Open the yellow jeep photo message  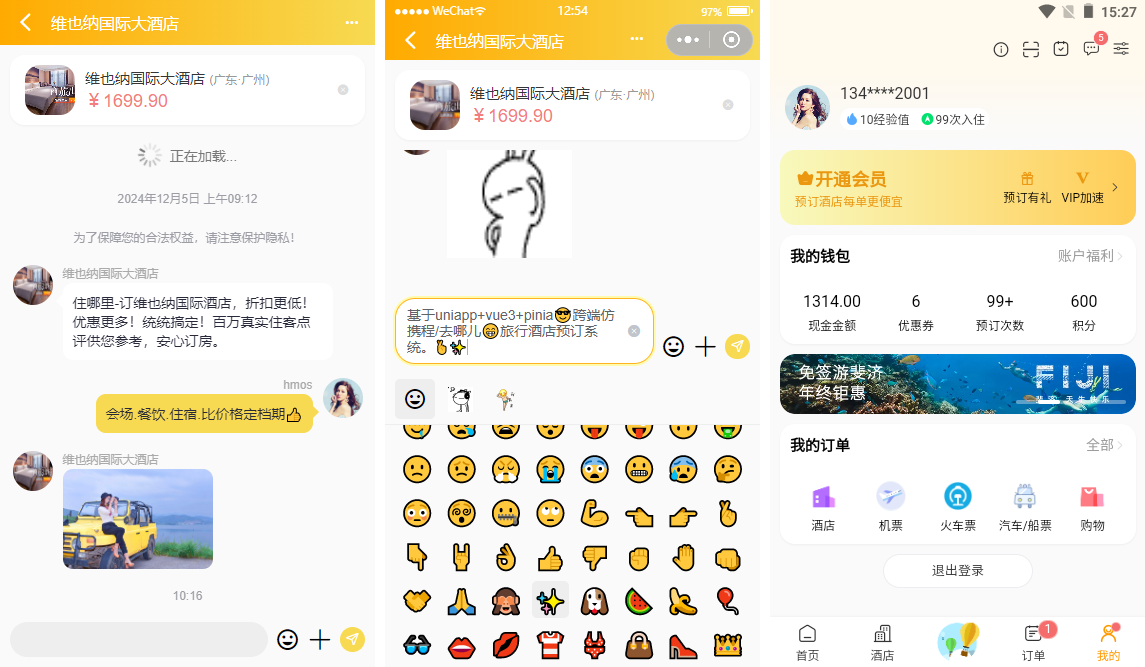click(138, 519)
